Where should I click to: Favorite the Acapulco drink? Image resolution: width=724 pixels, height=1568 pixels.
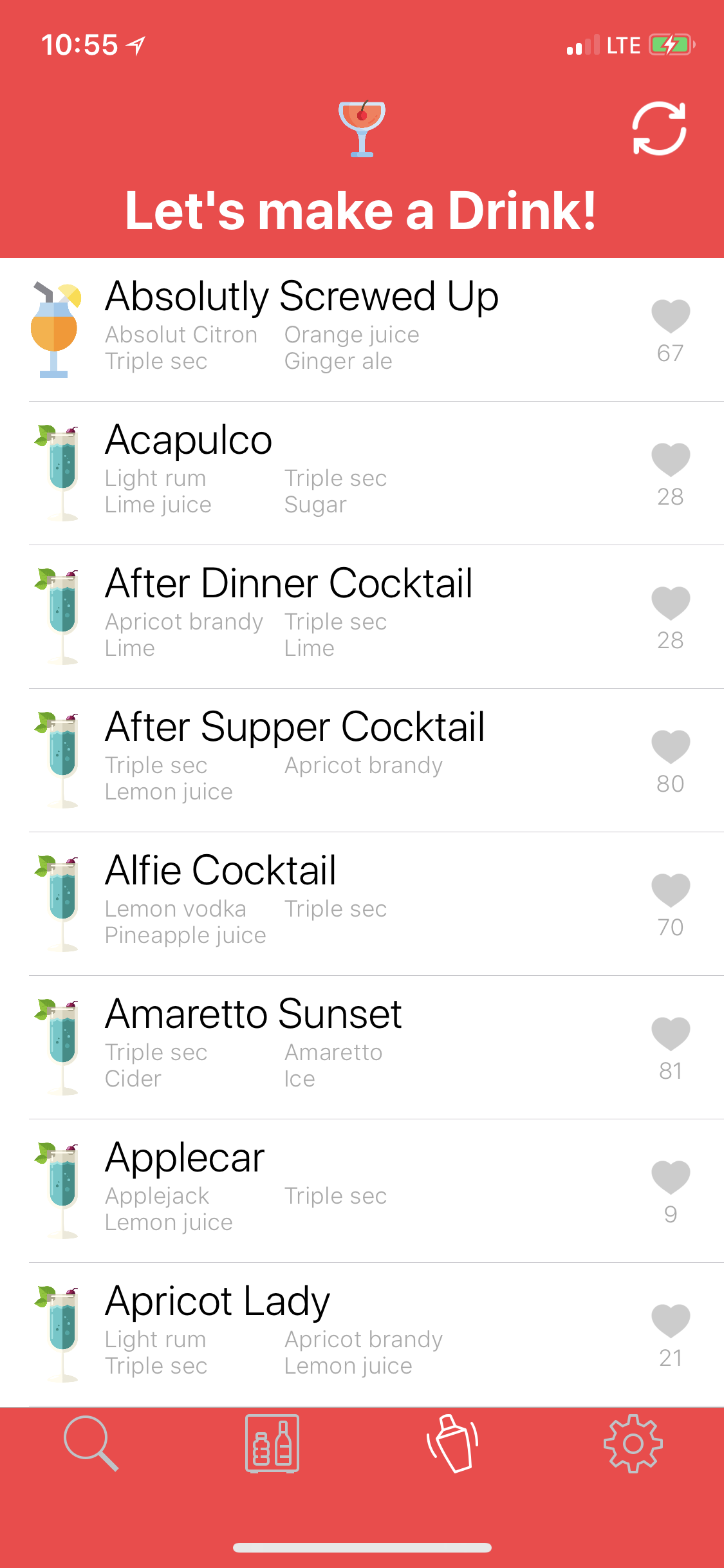[671, 460]
